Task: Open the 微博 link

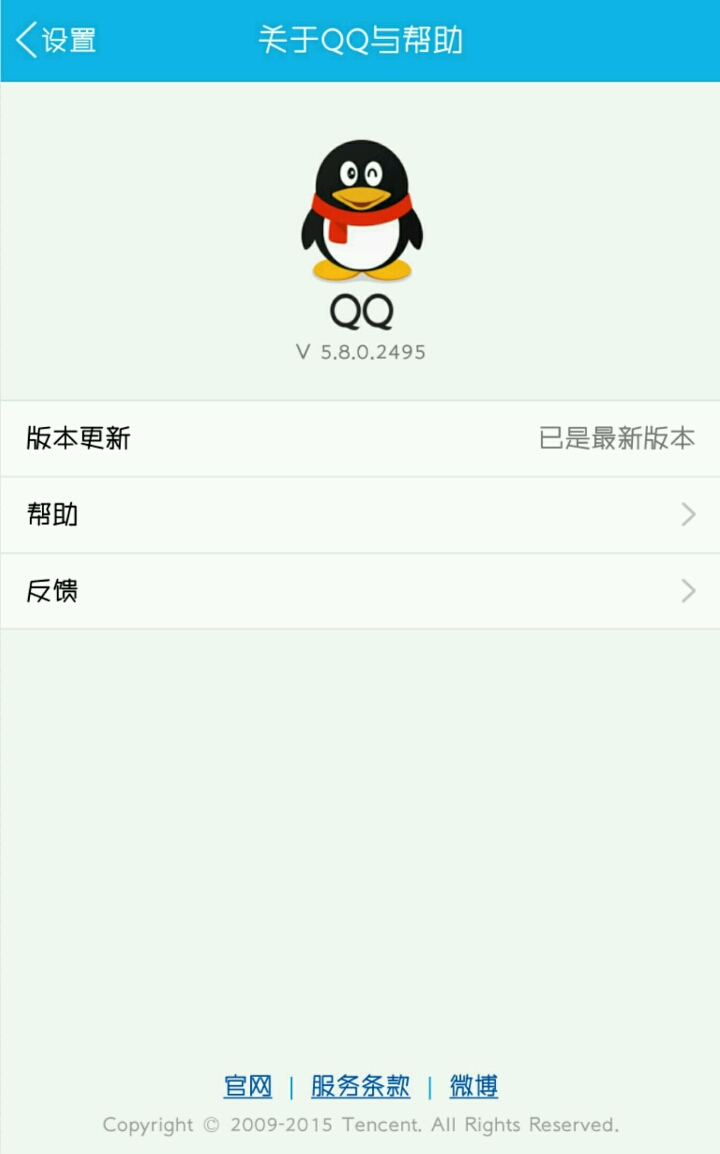Action: 473,1086
